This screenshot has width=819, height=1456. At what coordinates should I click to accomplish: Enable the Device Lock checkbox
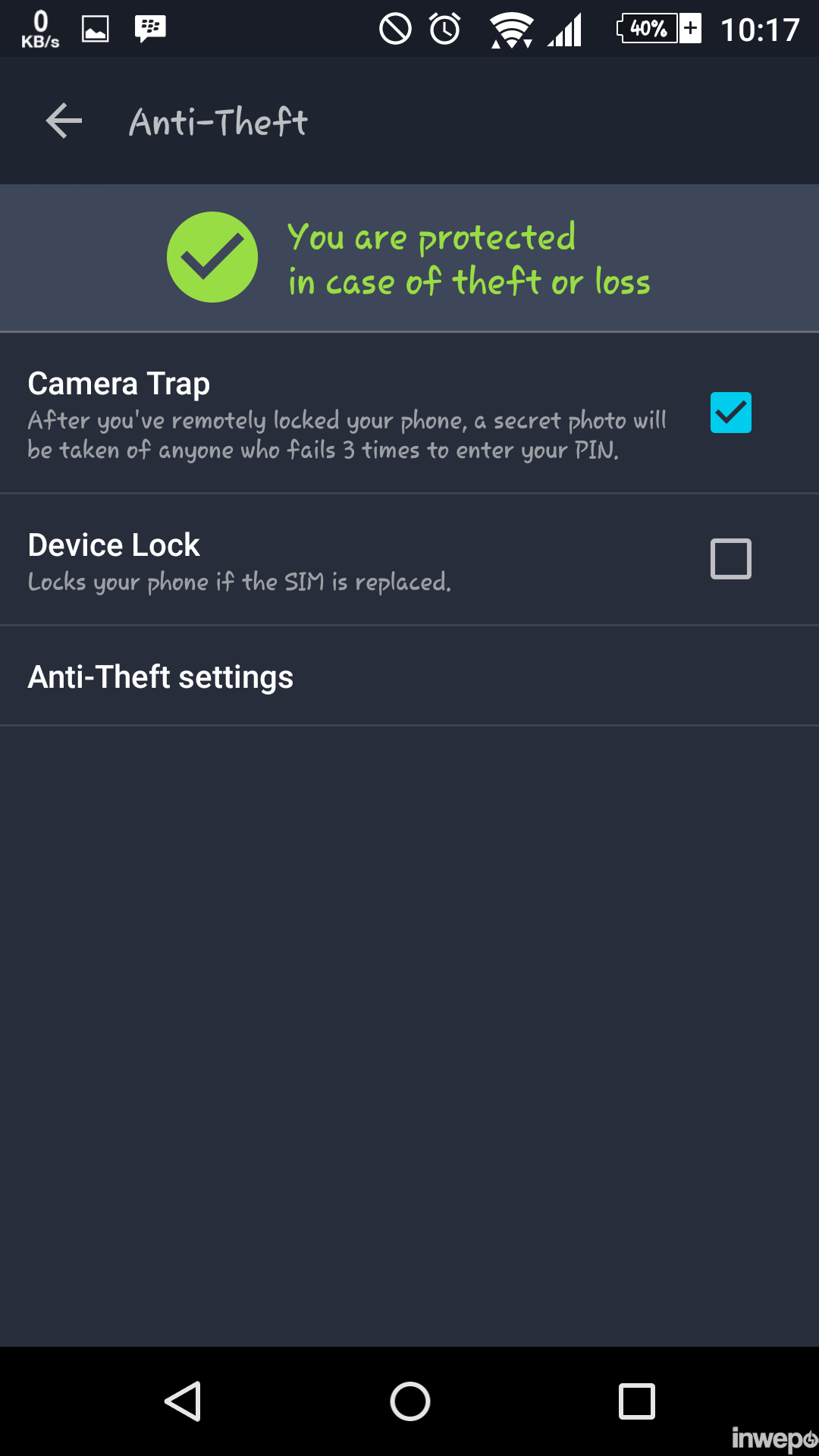tap(730, 559)
